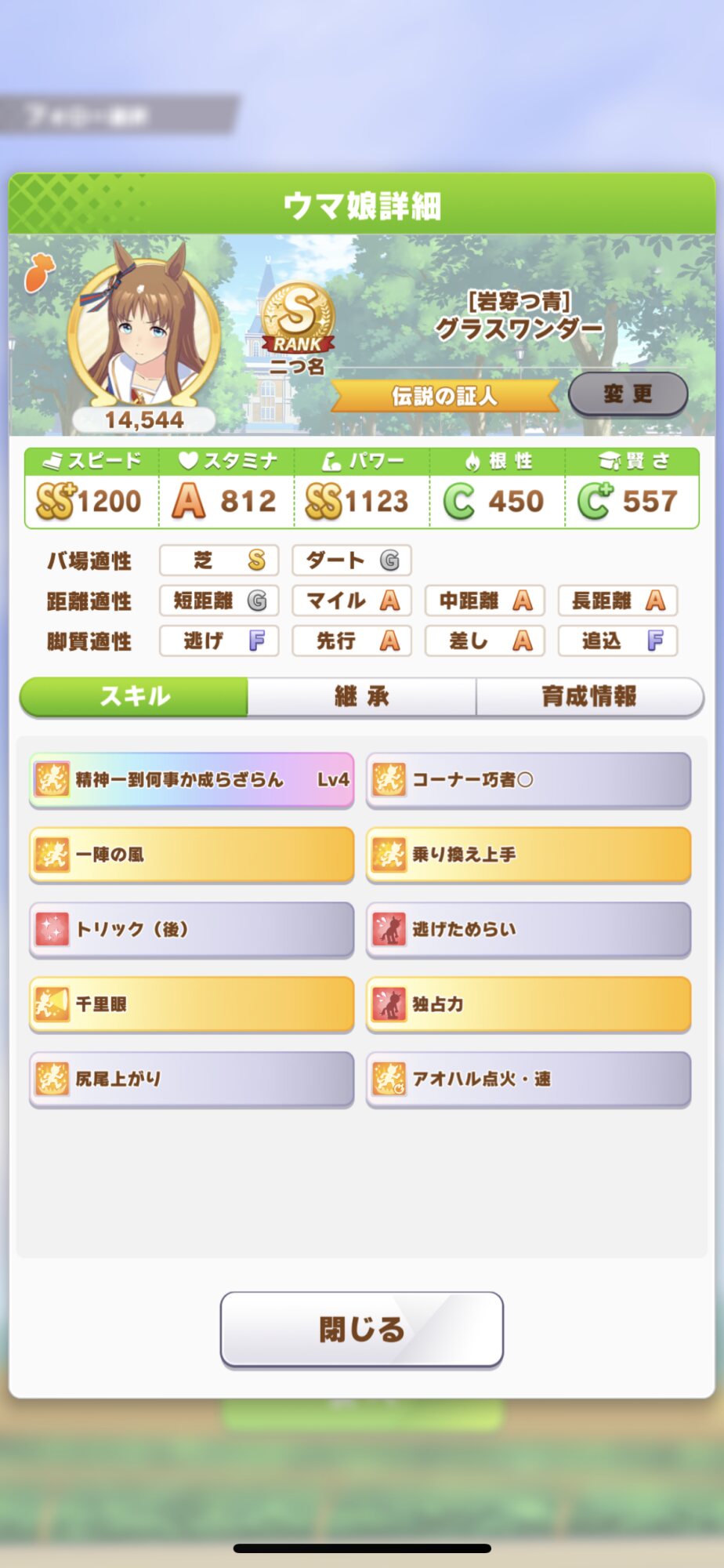Screen dimensions: 724x1568
Task: Open the 精神一到何事か成らざらん skill
Action: [191, 779]
